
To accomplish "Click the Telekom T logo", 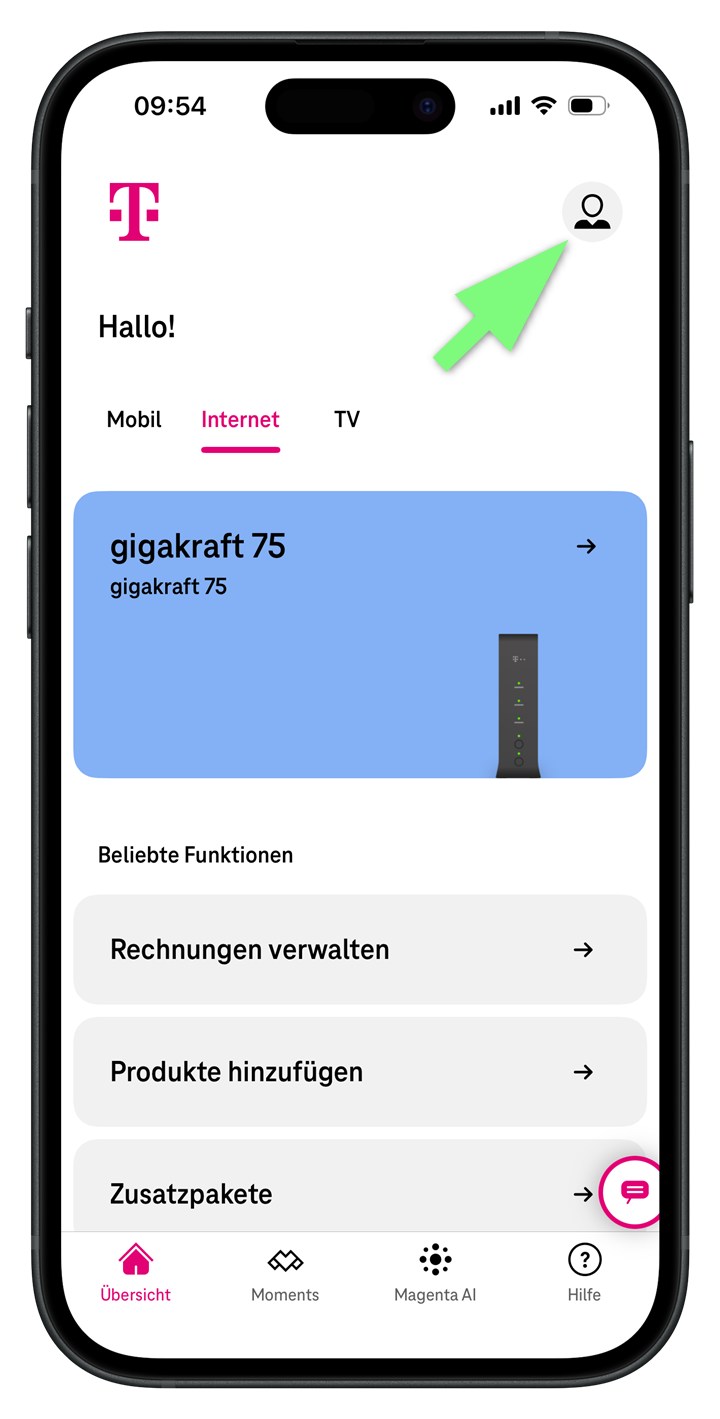I will (135, 212).
